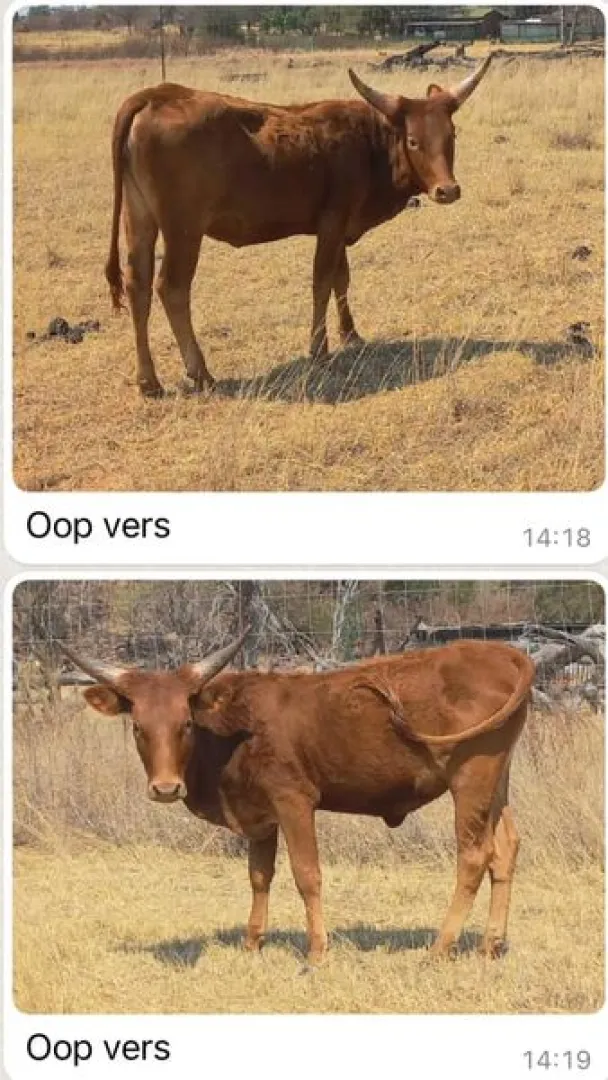View the cow photo sent at 14:19
This screenshot has height=1080, width=608.
click(308, 796)
